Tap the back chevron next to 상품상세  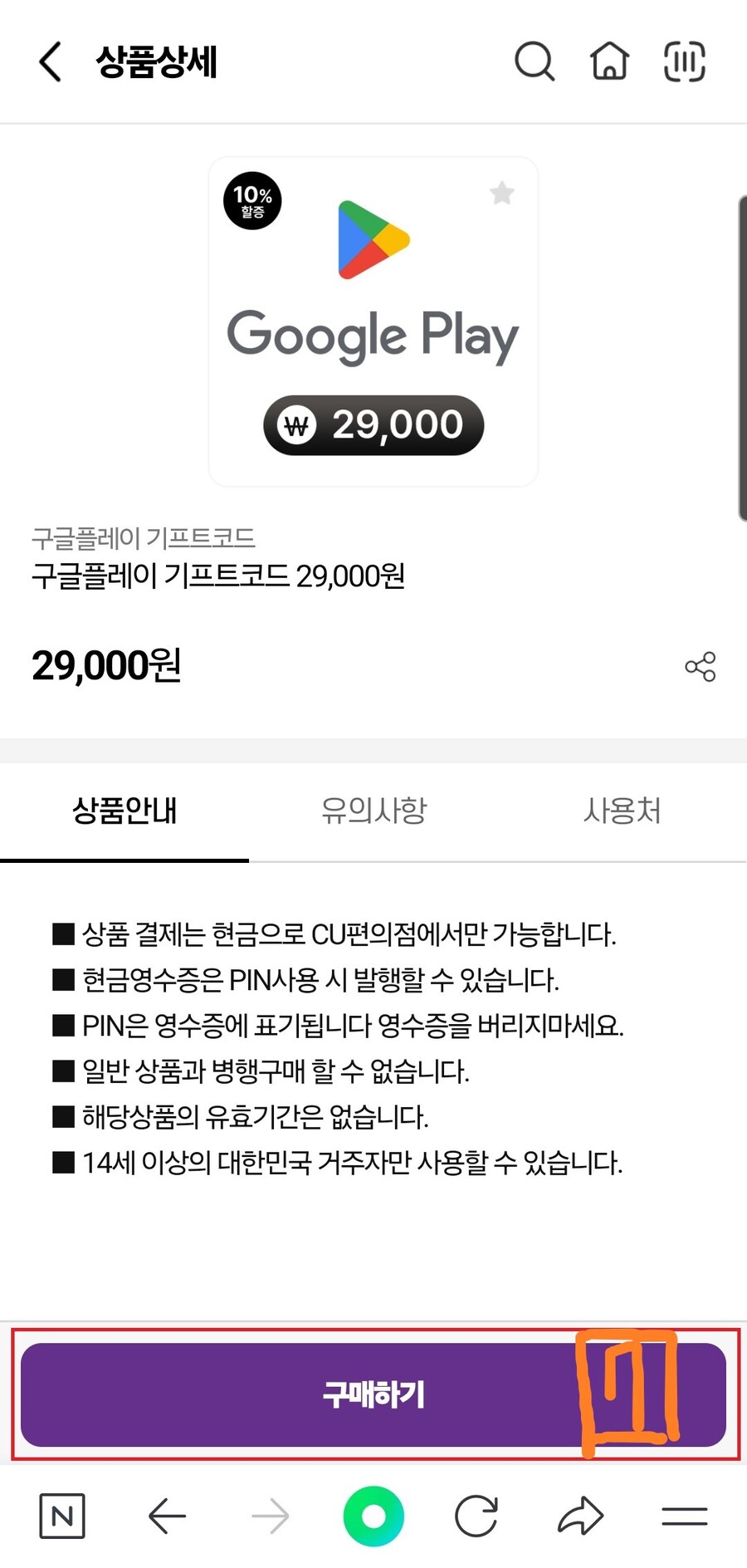(x=48, y=61)
